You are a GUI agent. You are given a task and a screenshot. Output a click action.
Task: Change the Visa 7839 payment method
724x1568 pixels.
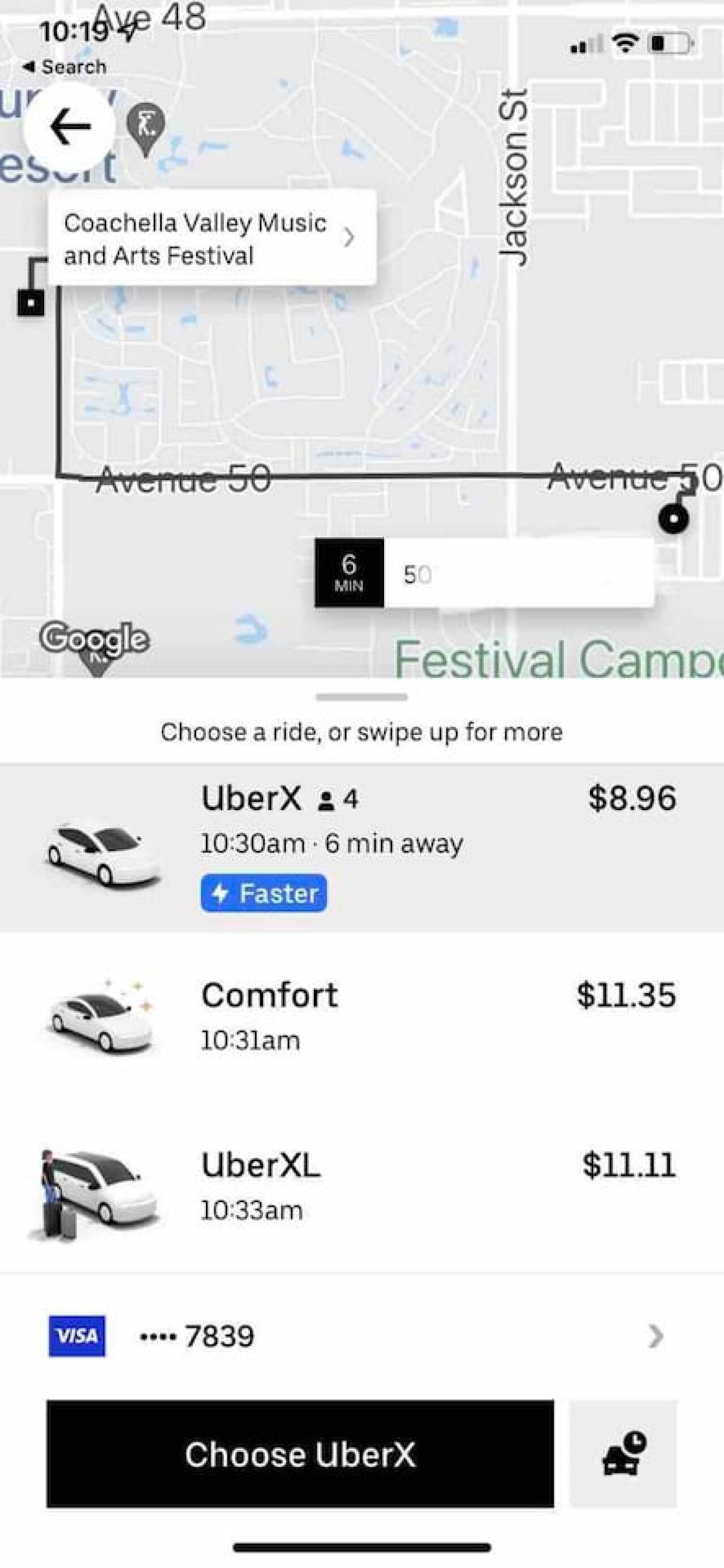(x=361, y=1337)
